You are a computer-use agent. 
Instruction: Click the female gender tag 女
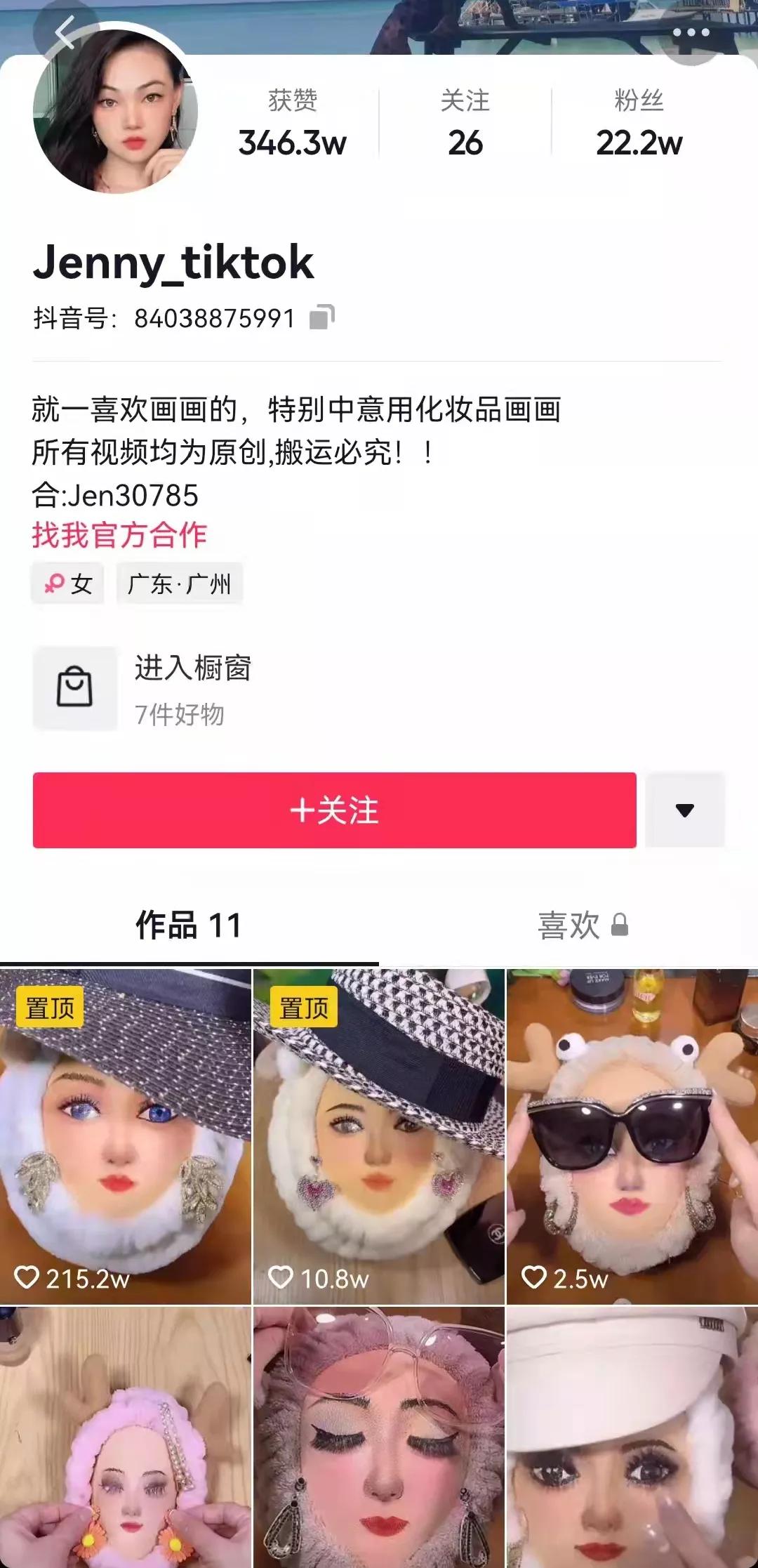click(67, 584)
